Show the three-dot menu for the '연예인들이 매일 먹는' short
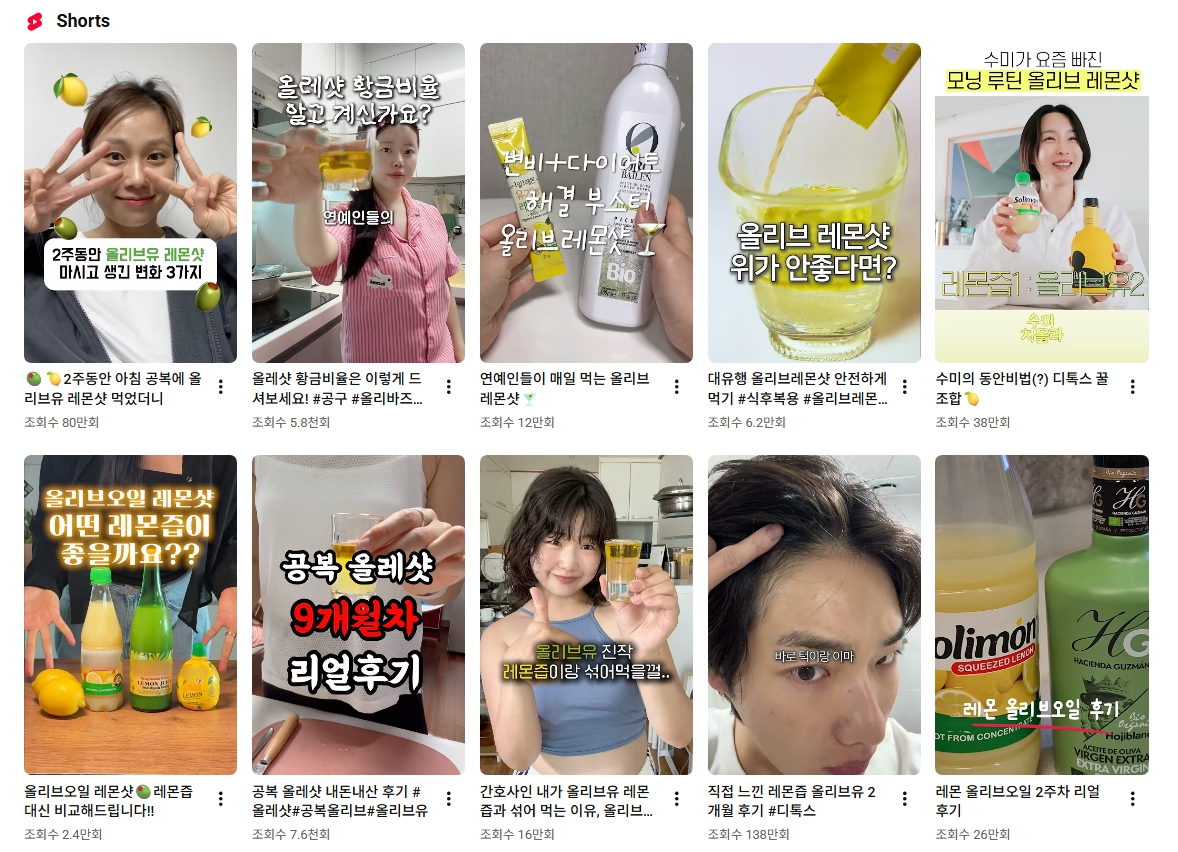Screen dimensions: 1178x852 [677, 387]
